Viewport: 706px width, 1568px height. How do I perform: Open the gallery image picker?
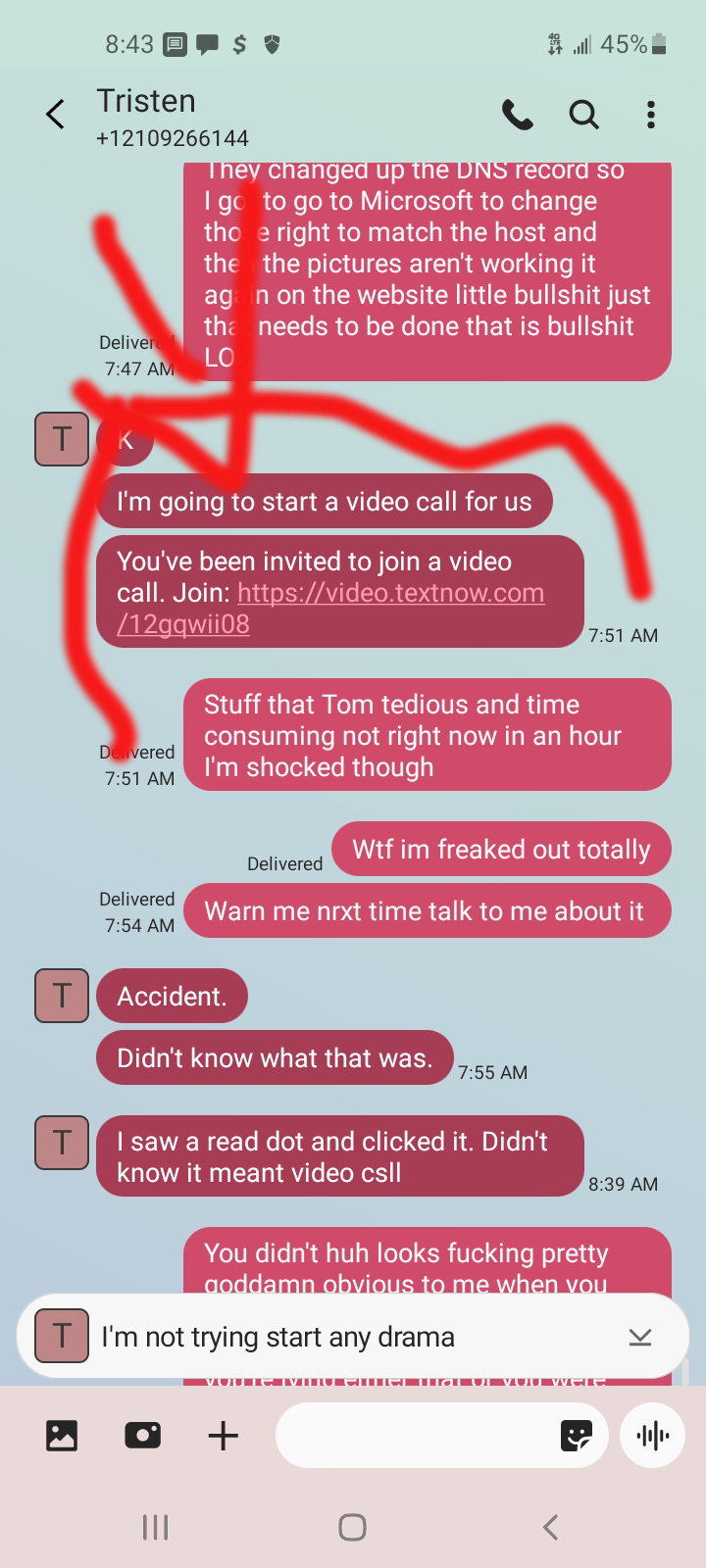[62, 1436]
